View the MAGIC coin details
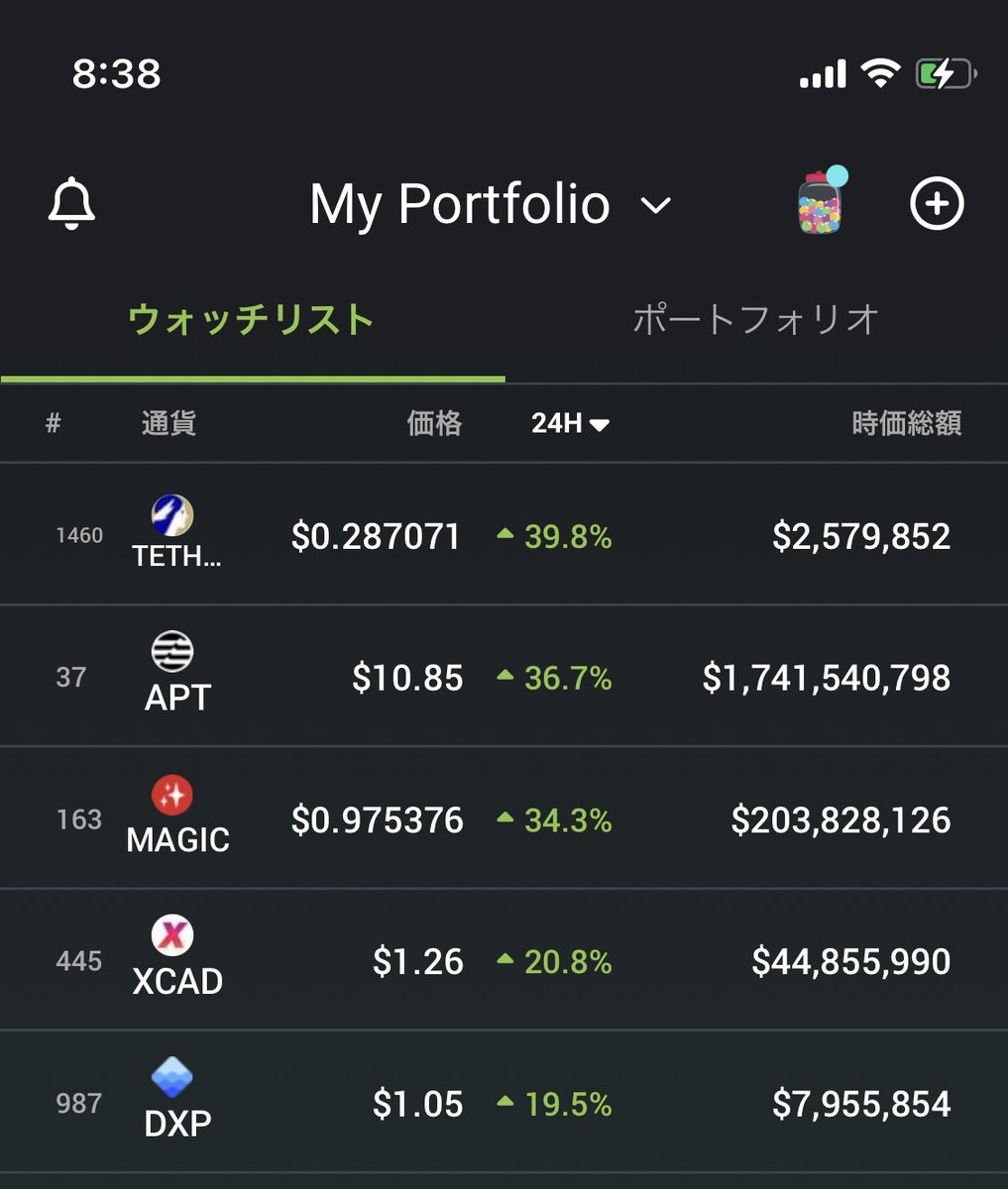The width and height of the screenshot is (1008, 1189). point(176,818)
